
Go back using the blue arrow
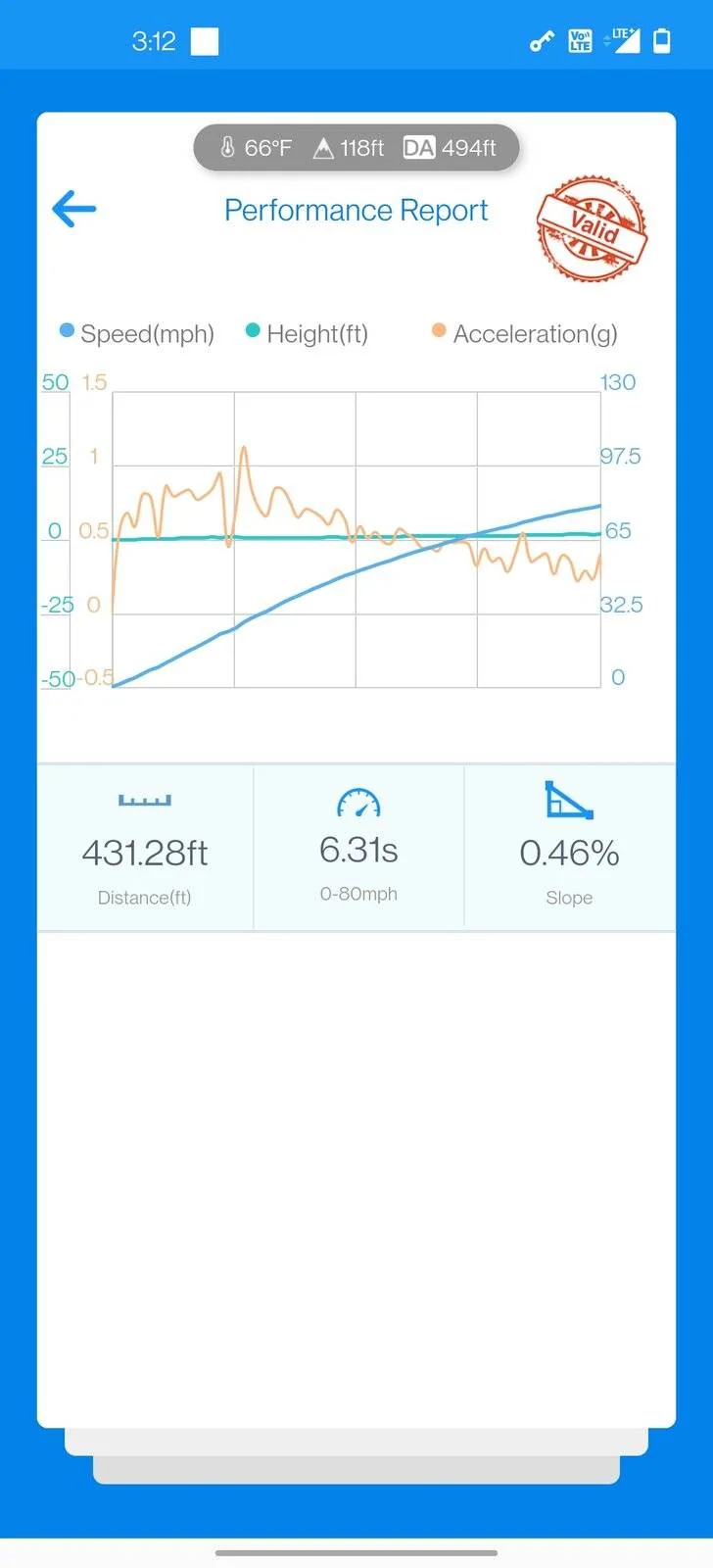(x=74, y=209)
